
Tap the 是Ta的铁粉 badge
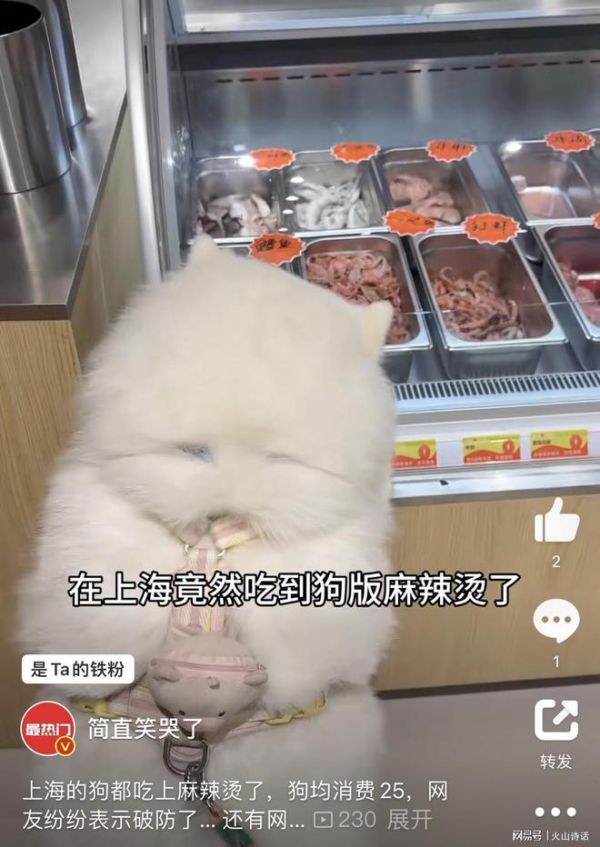pos(78,669)
